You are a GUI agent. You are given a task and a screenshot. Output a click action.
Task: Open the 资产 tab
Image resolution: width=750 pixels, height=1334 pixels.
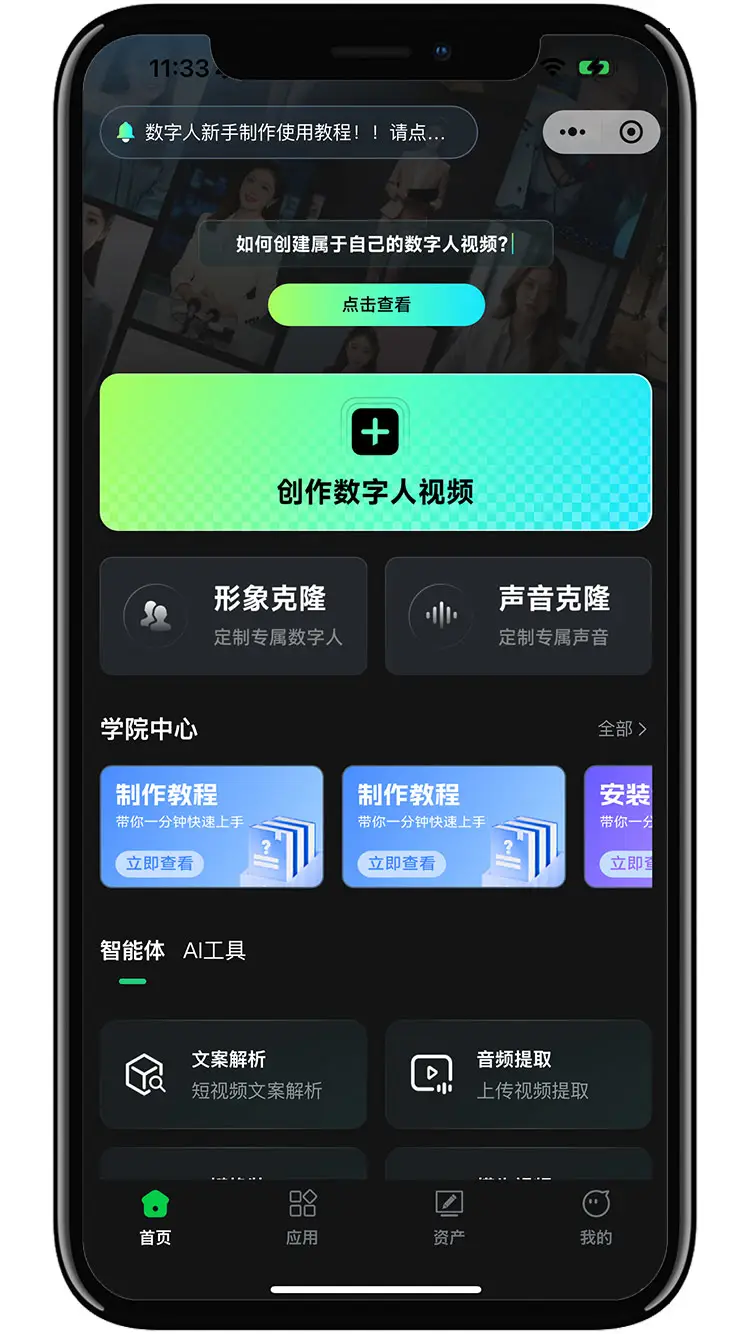point(449,1217)
